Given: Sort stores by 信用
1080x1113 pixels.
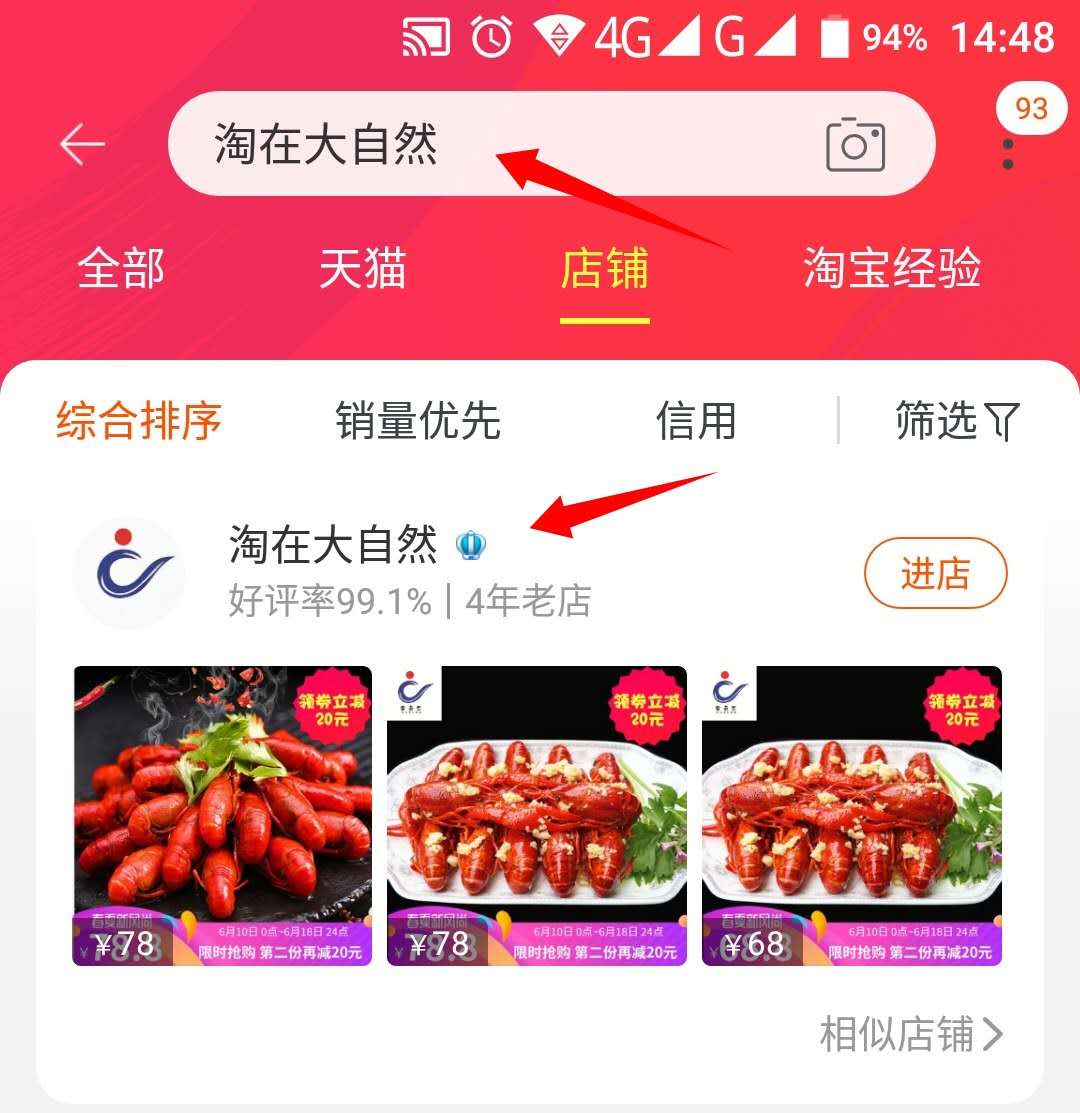Looking at the screenshot, I should (696, 421).
